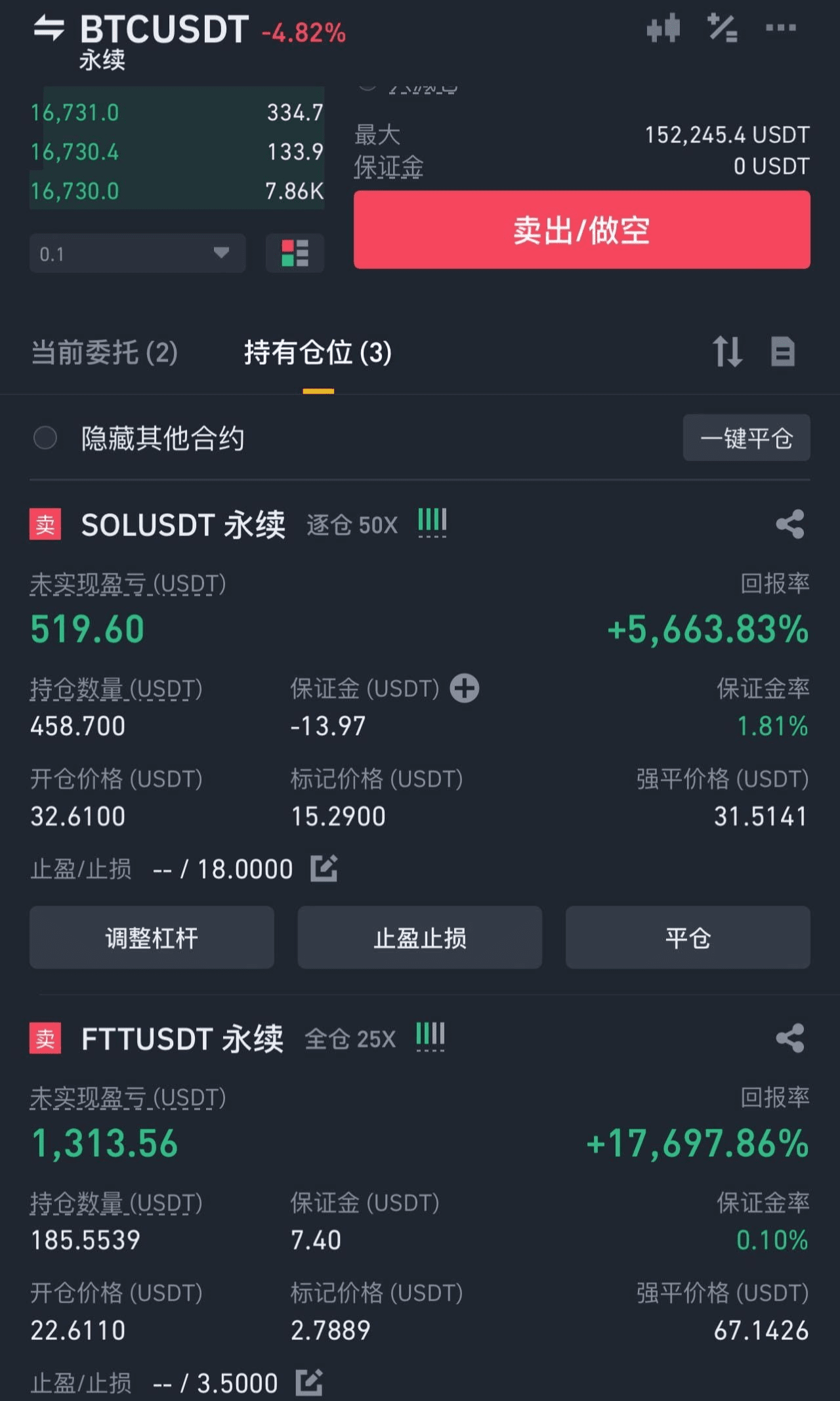Change the order book layout icon
840x1401 pixels.
(295, 253)
